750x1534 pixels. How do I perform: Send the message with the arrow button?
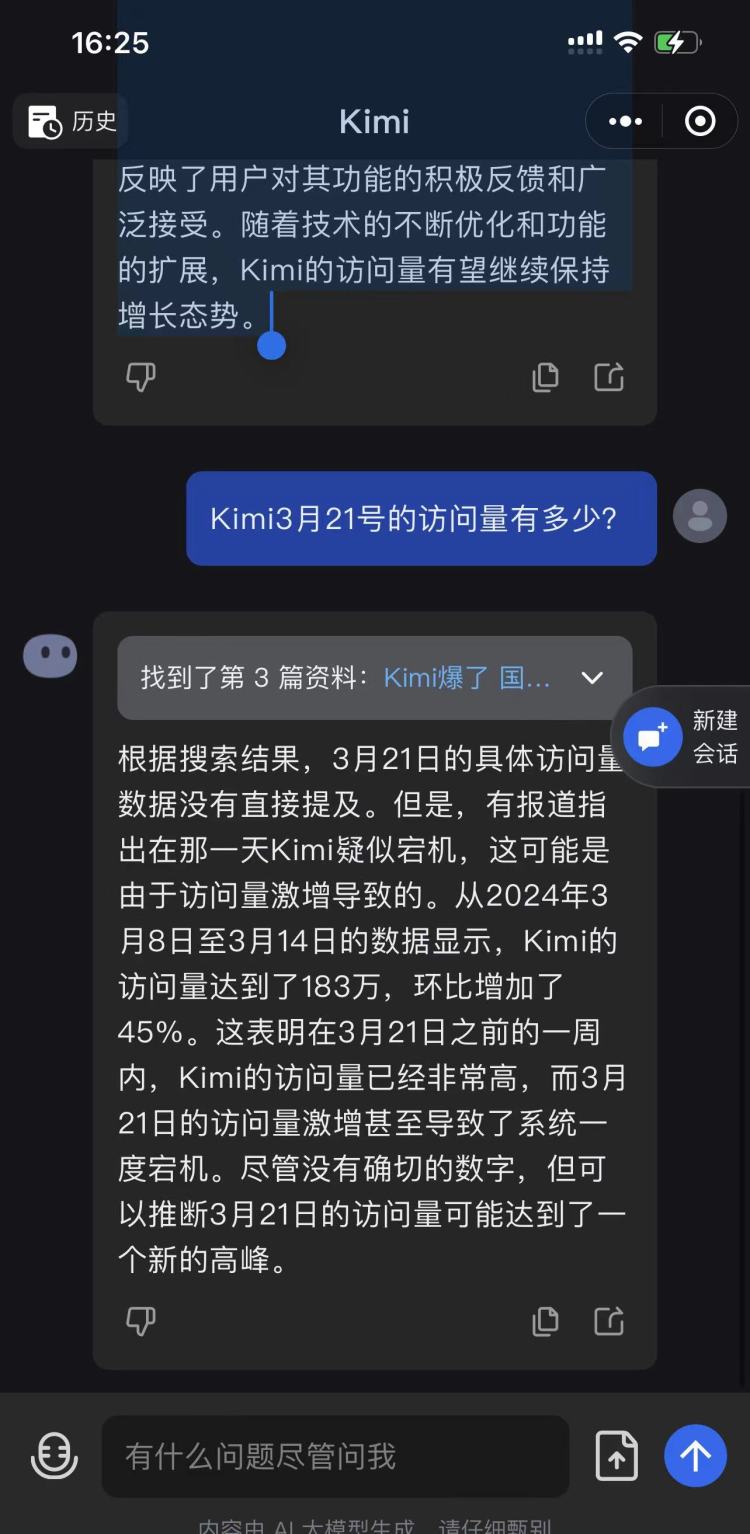click(696, 1456)
